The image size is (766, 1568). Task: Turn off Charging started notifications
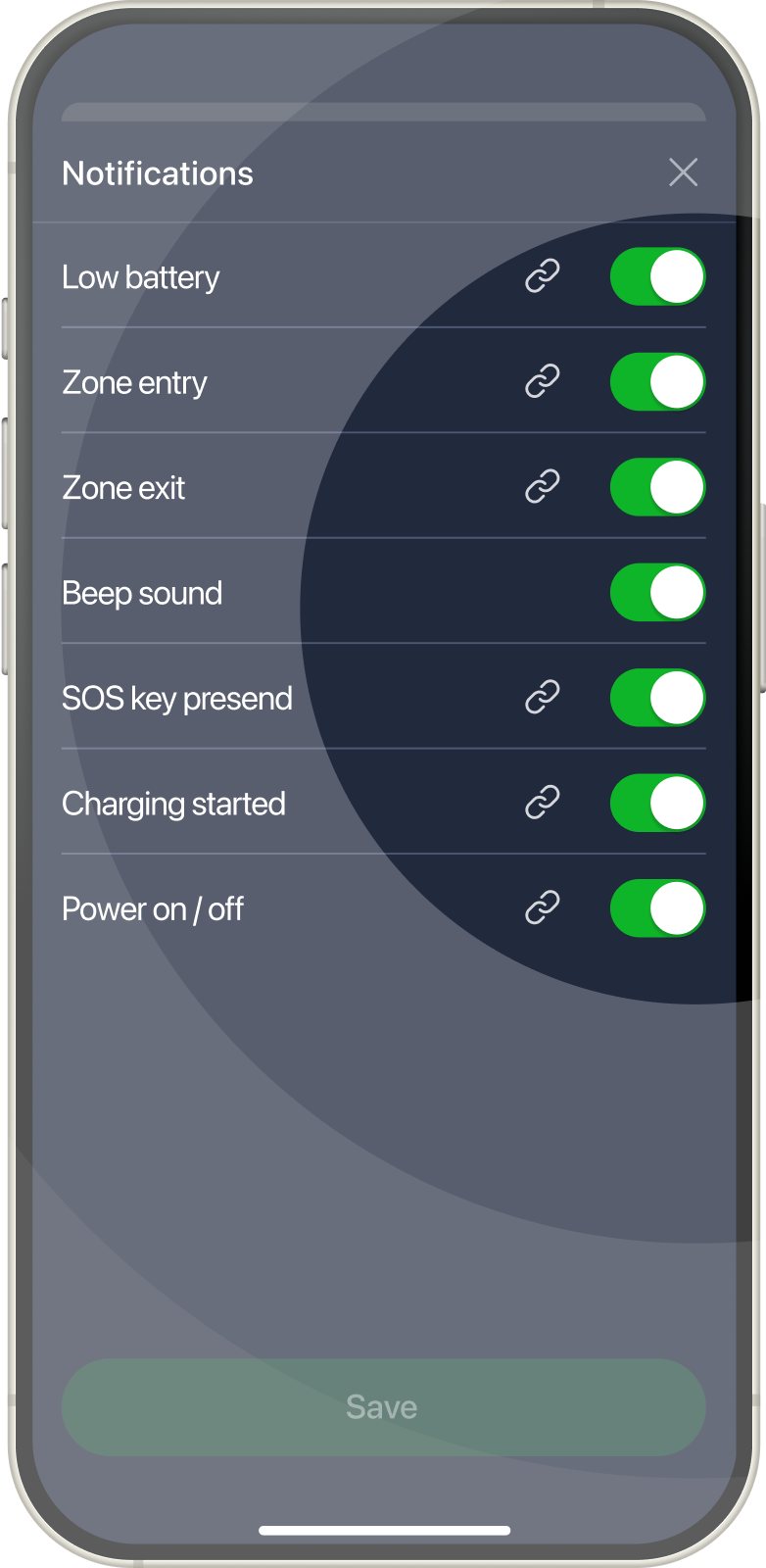click(657, 803)
